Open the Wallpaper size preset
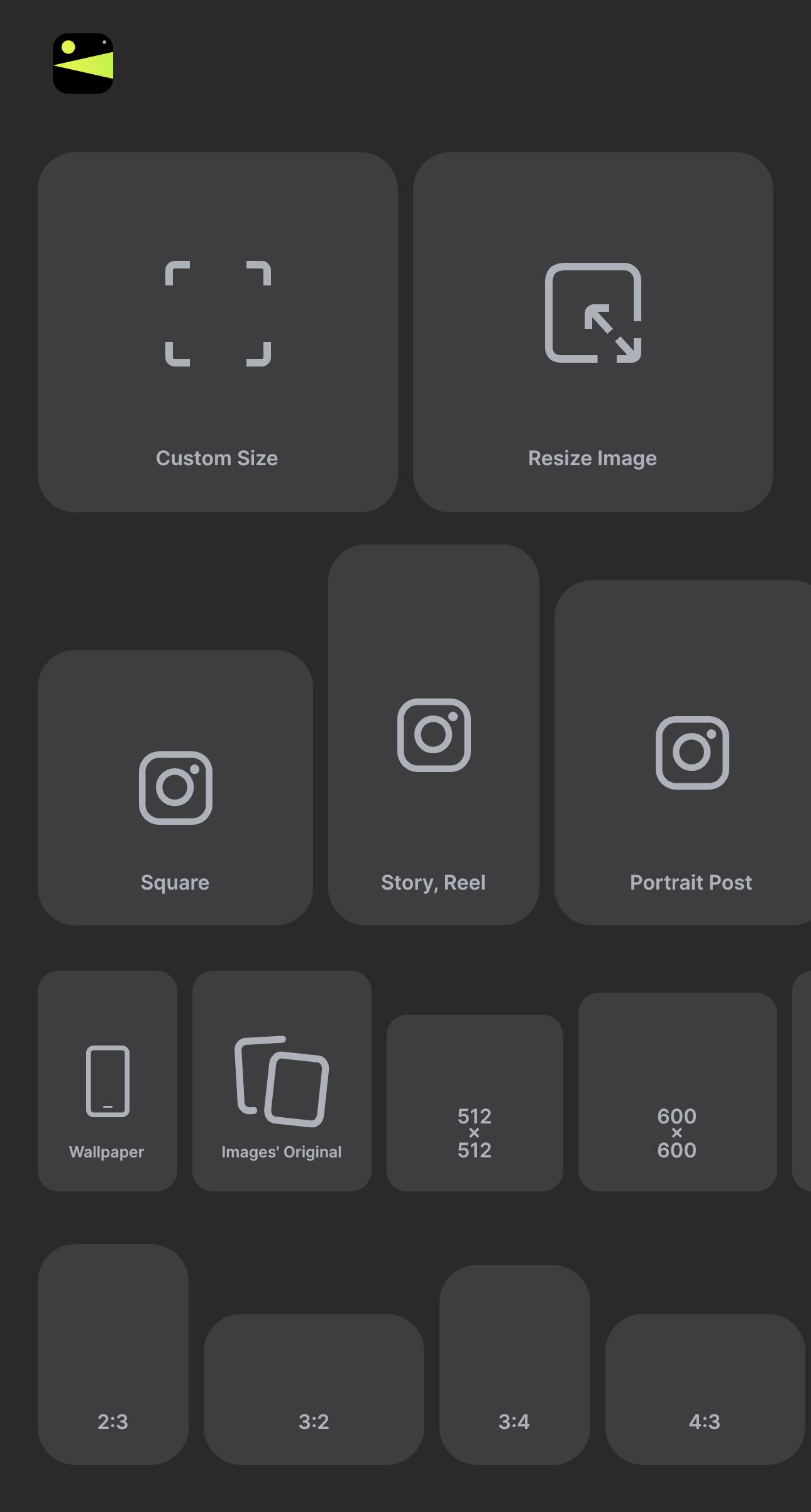 tap(107, 1080)
